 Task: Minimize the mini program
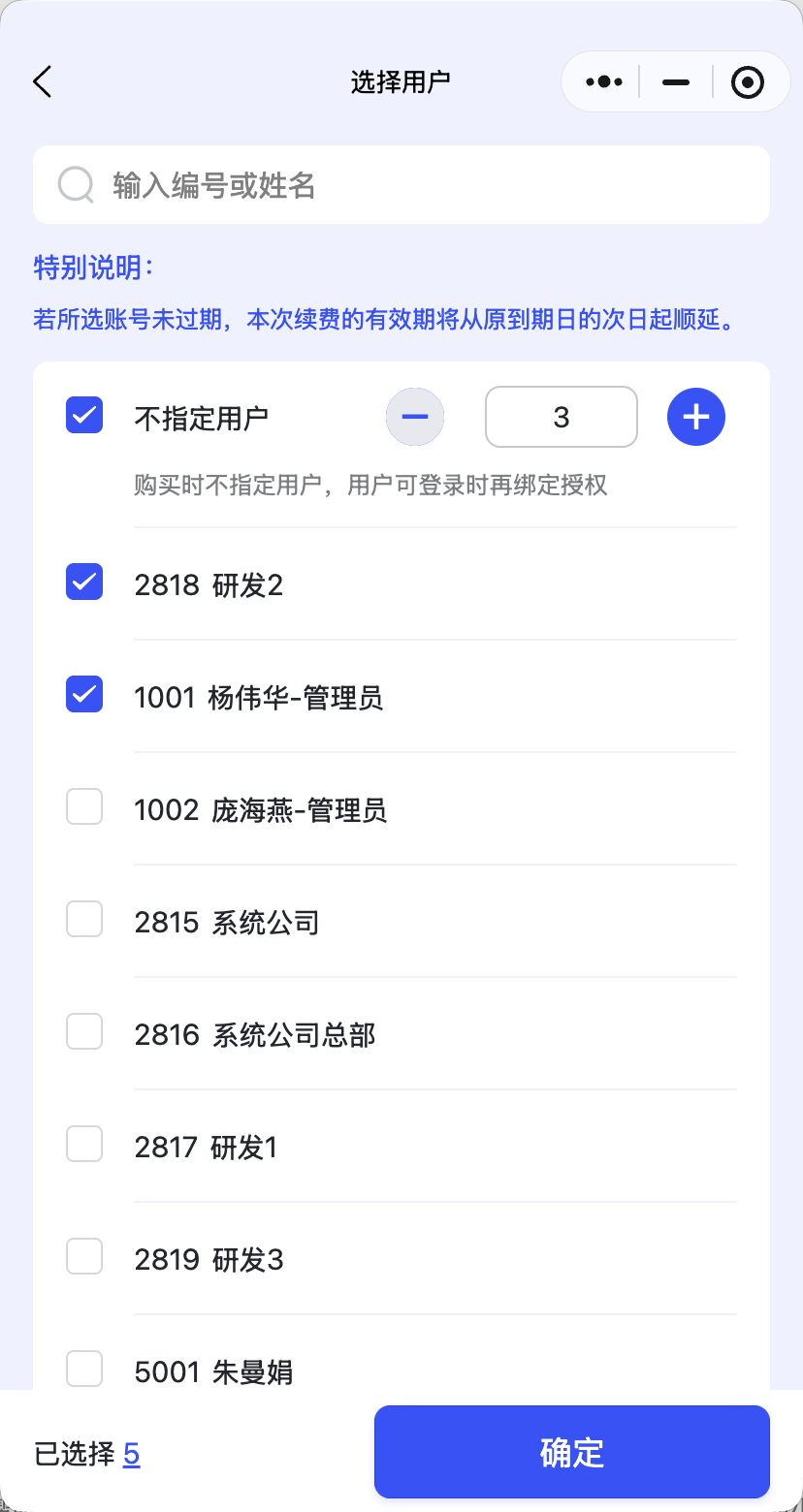click(676, 82)
